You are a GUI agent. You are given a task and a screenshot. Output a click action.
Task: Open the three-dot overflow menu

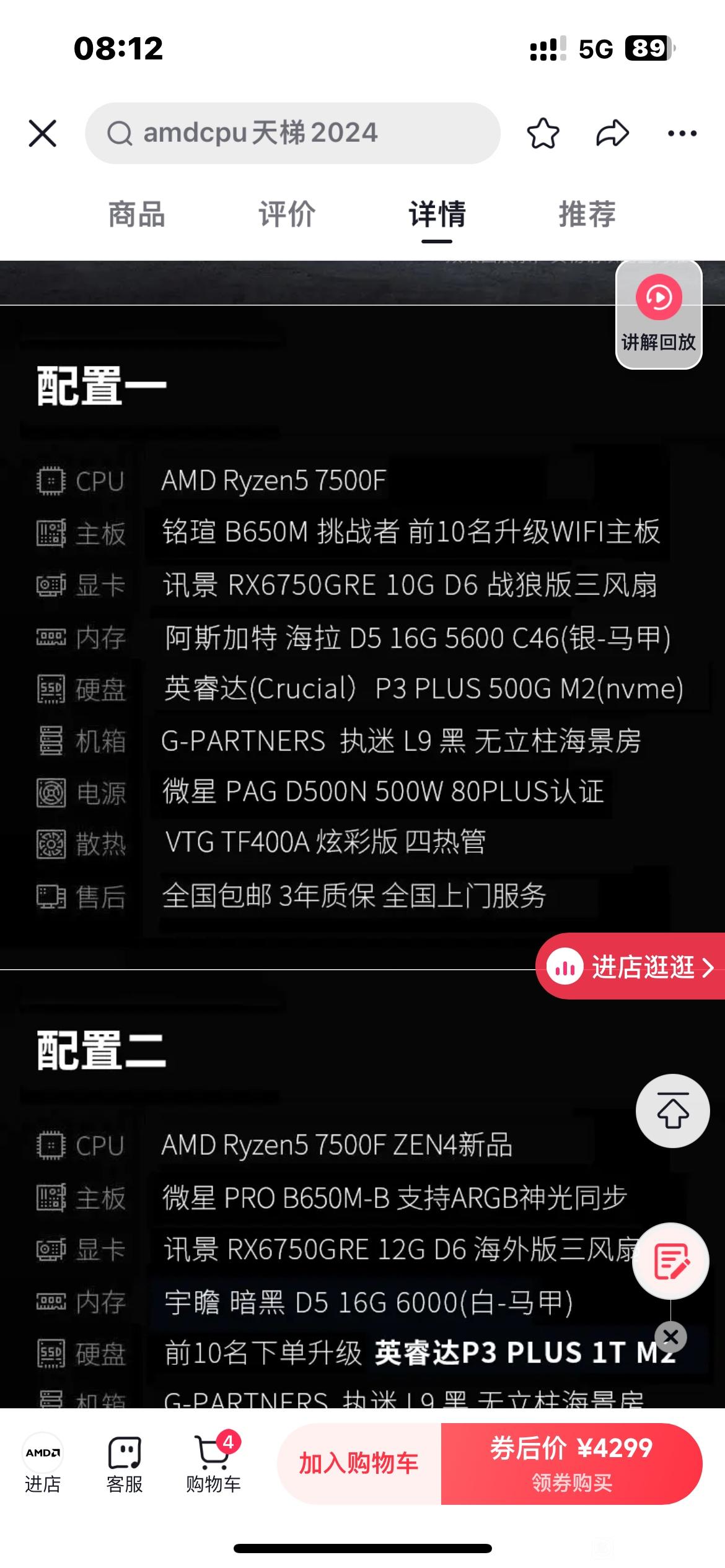(682, 133)
